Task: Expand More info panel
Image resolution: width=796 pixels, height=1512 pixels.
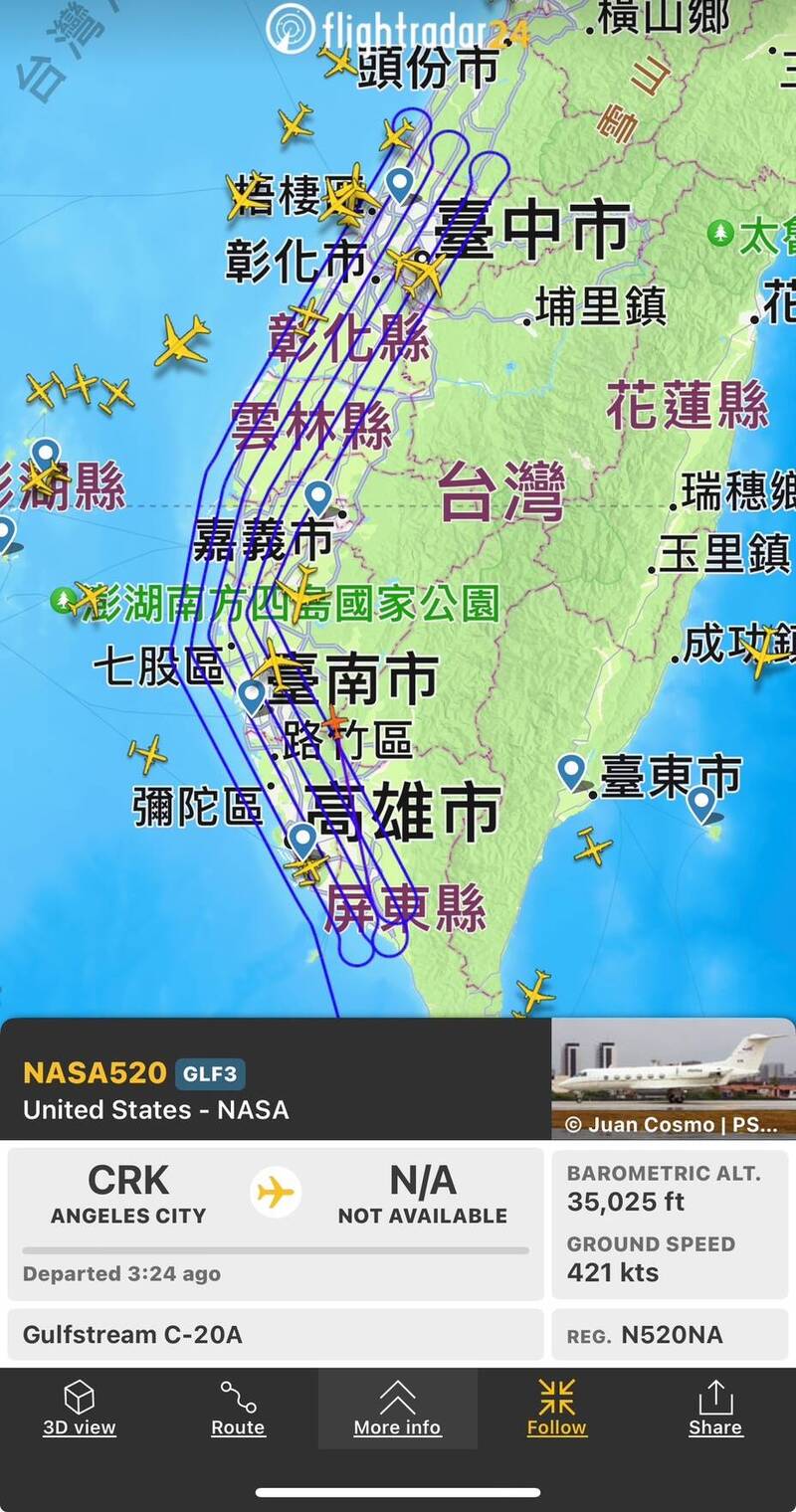Action: click(398, 1409)
